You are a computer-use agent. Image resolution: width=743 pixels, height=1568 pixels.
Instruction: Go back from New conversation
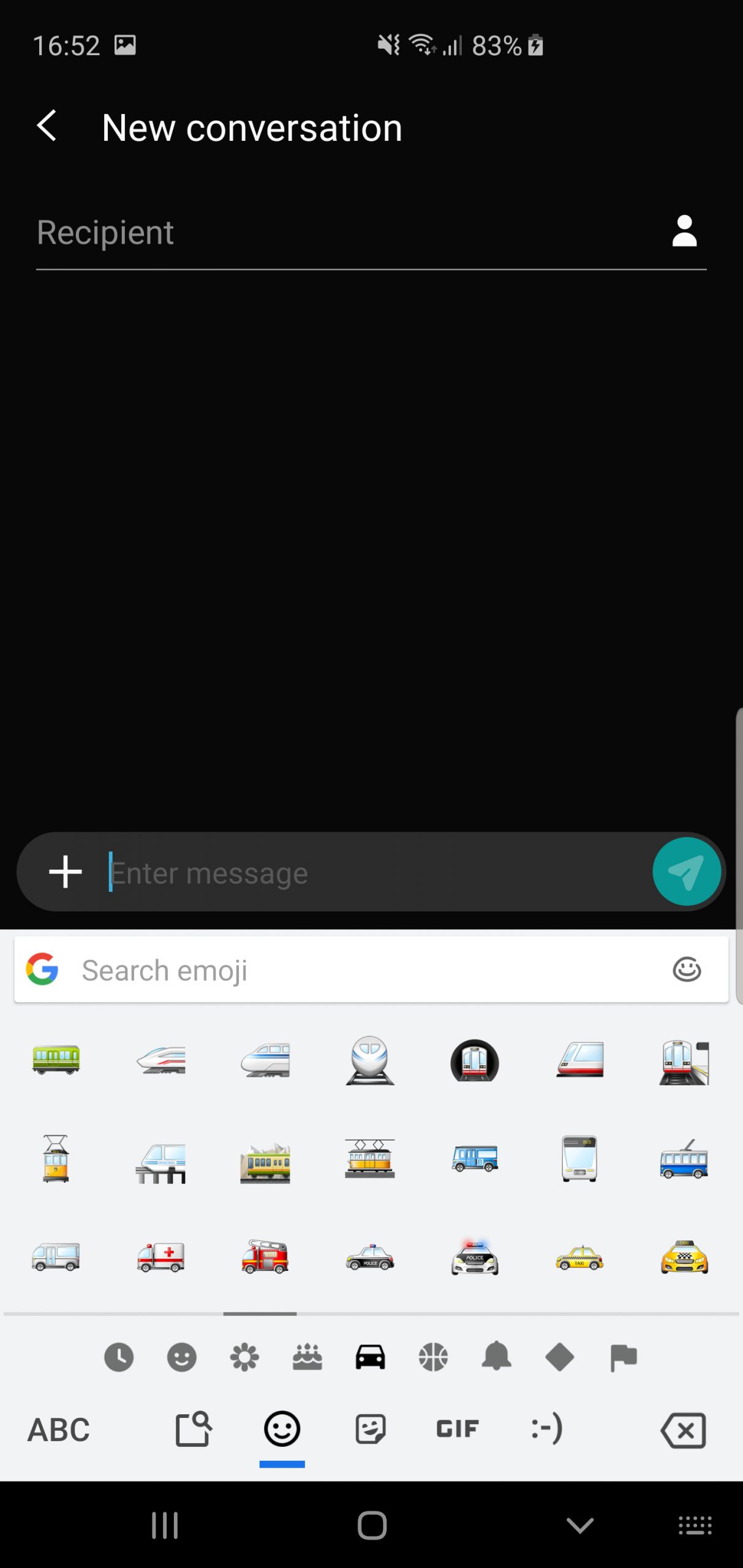(x=47, y=126)
